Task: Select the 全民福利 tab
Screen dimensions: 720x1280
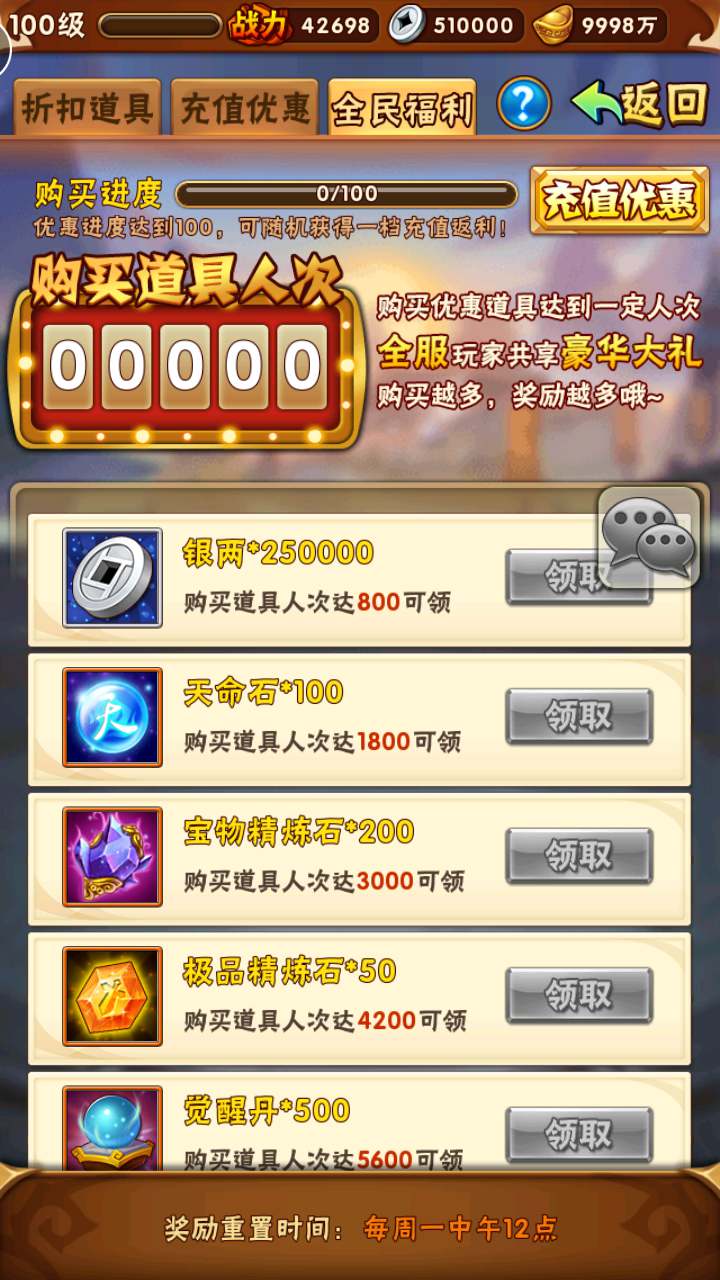Action: 402,108
